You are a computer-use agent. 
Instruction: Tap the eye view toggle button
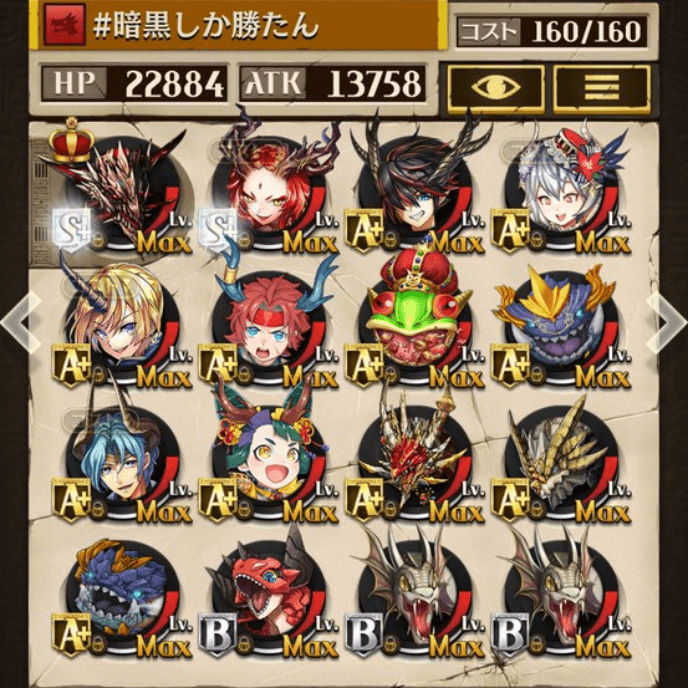coord(495,88)
